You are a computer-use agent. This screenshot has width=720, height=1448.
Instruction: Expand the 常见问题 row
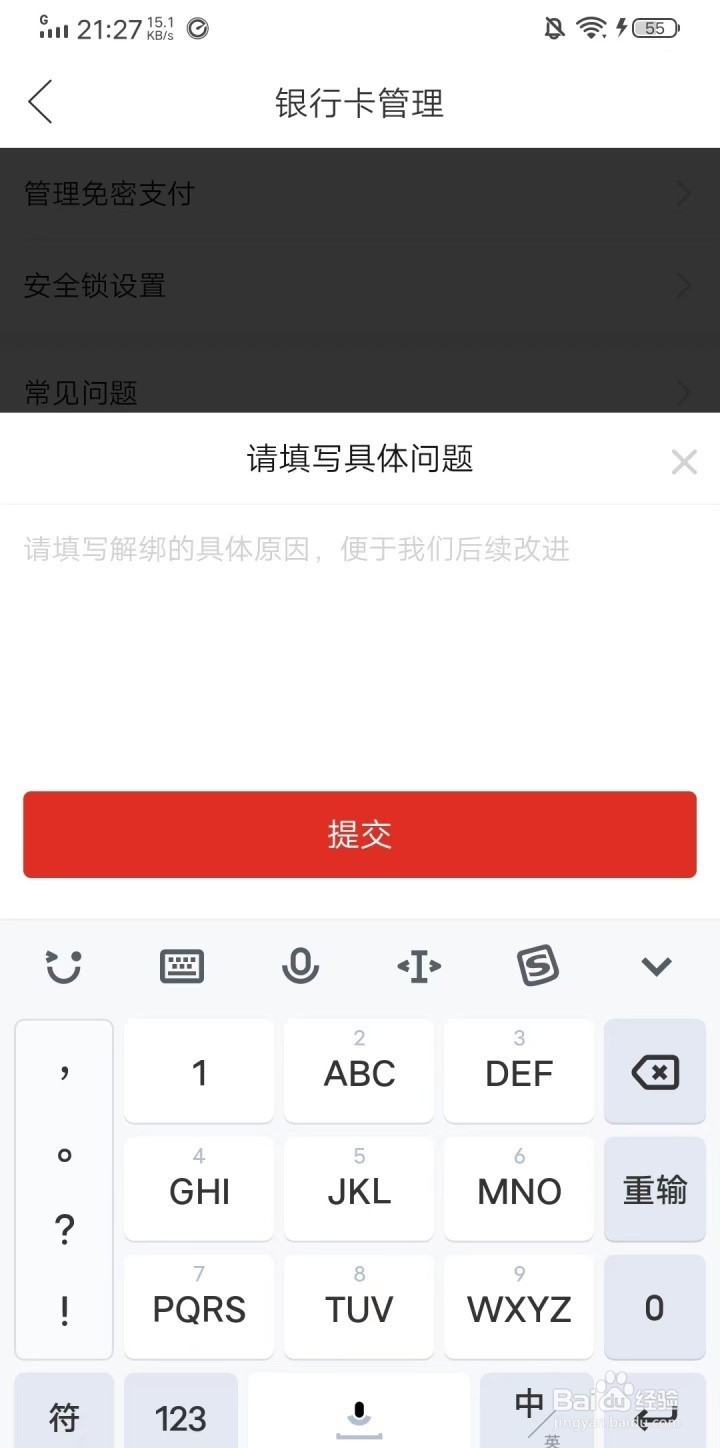(360, 393)
